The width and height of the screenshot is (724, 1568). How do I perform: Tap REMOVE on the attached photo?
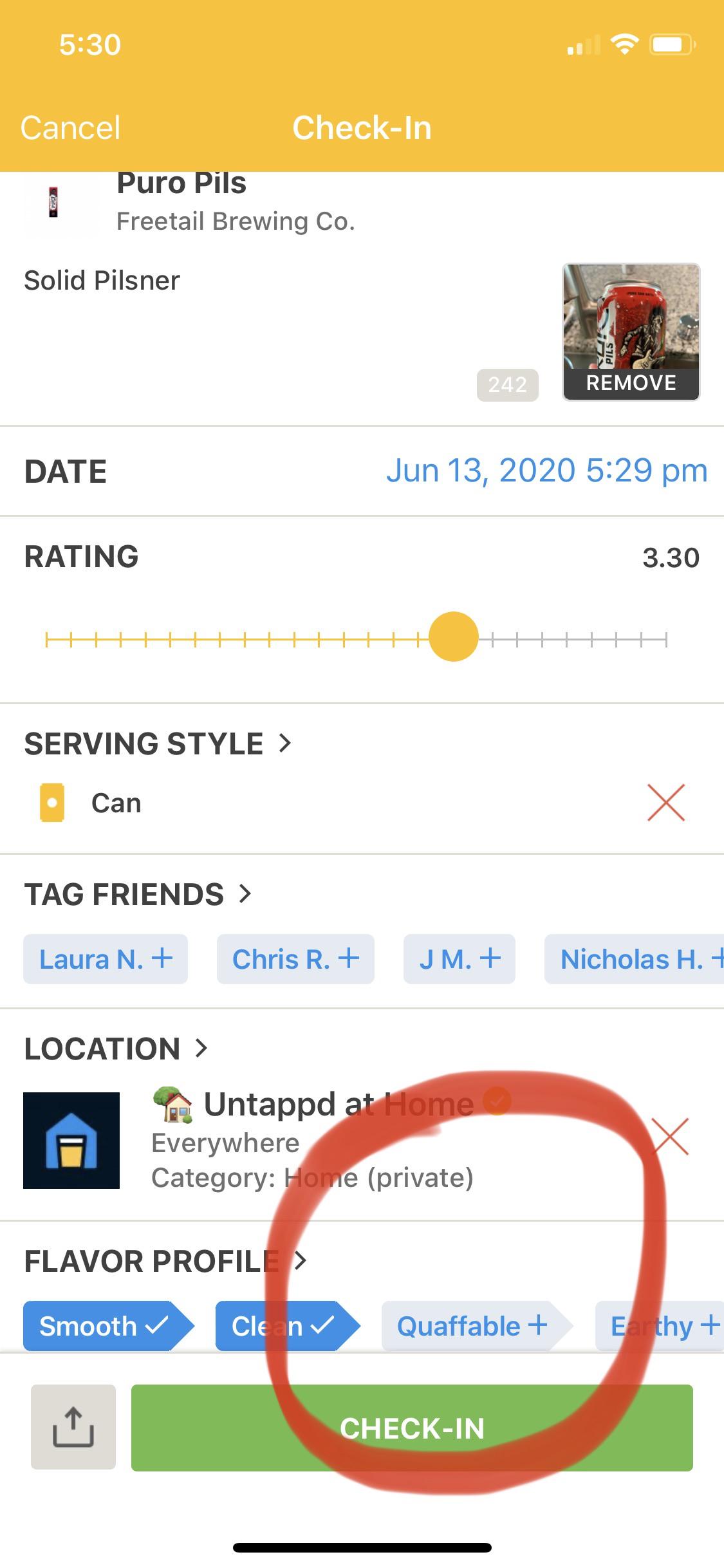point(629,382)
